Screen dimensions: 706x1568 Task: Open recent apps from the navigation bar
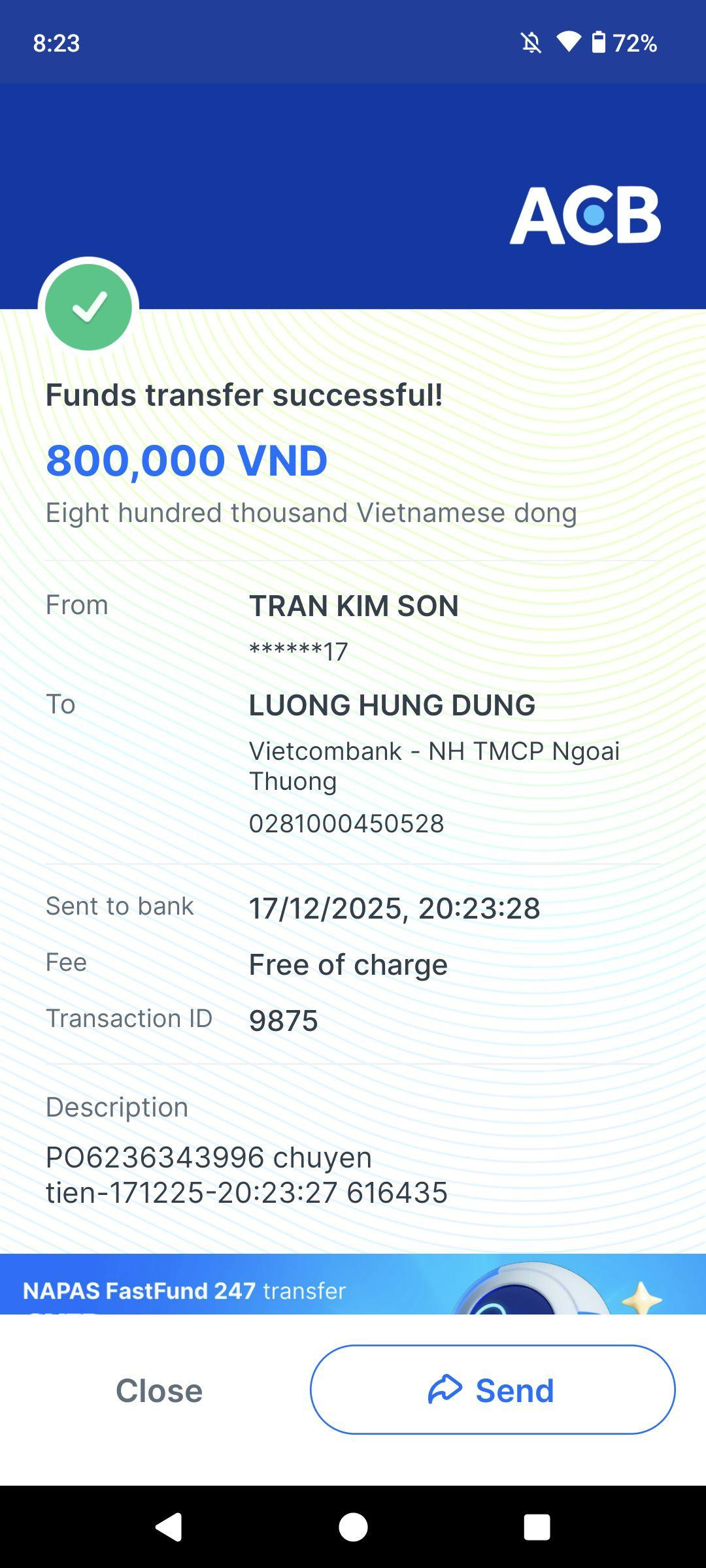pos(537,1527)
